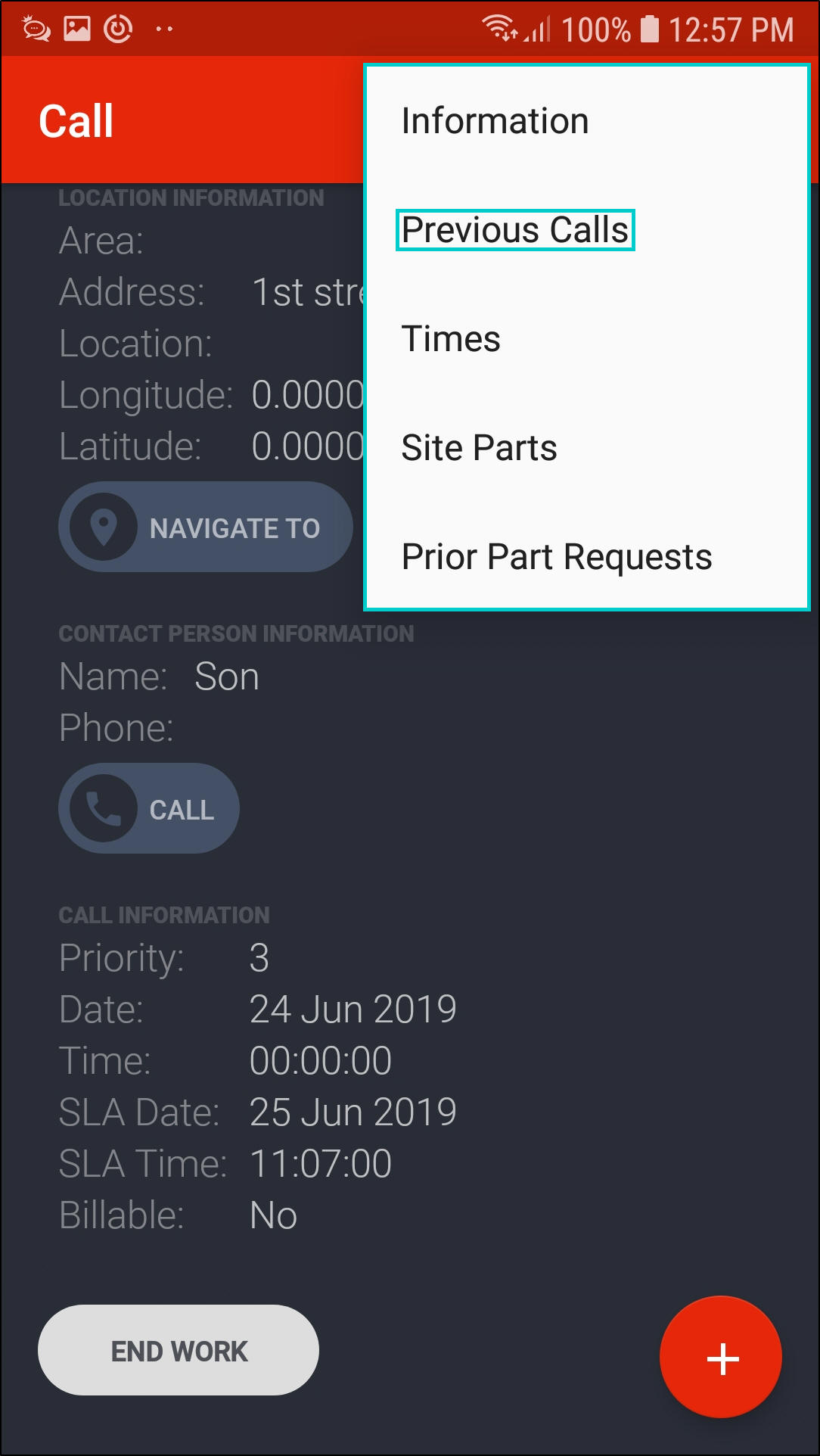Open Site Parts

point(479,448)
